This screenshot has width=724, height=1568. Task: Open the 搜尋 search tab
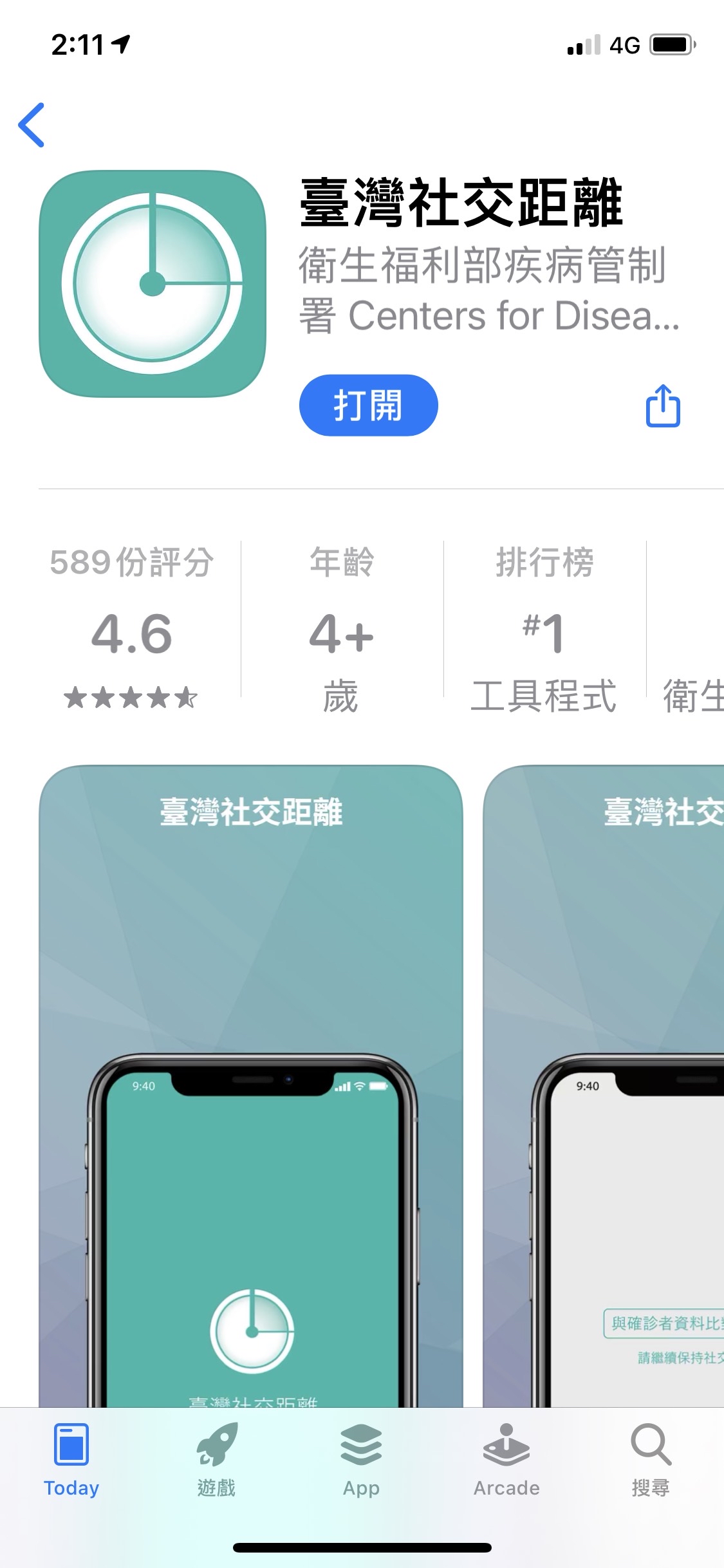click(x=651, y=1460)
